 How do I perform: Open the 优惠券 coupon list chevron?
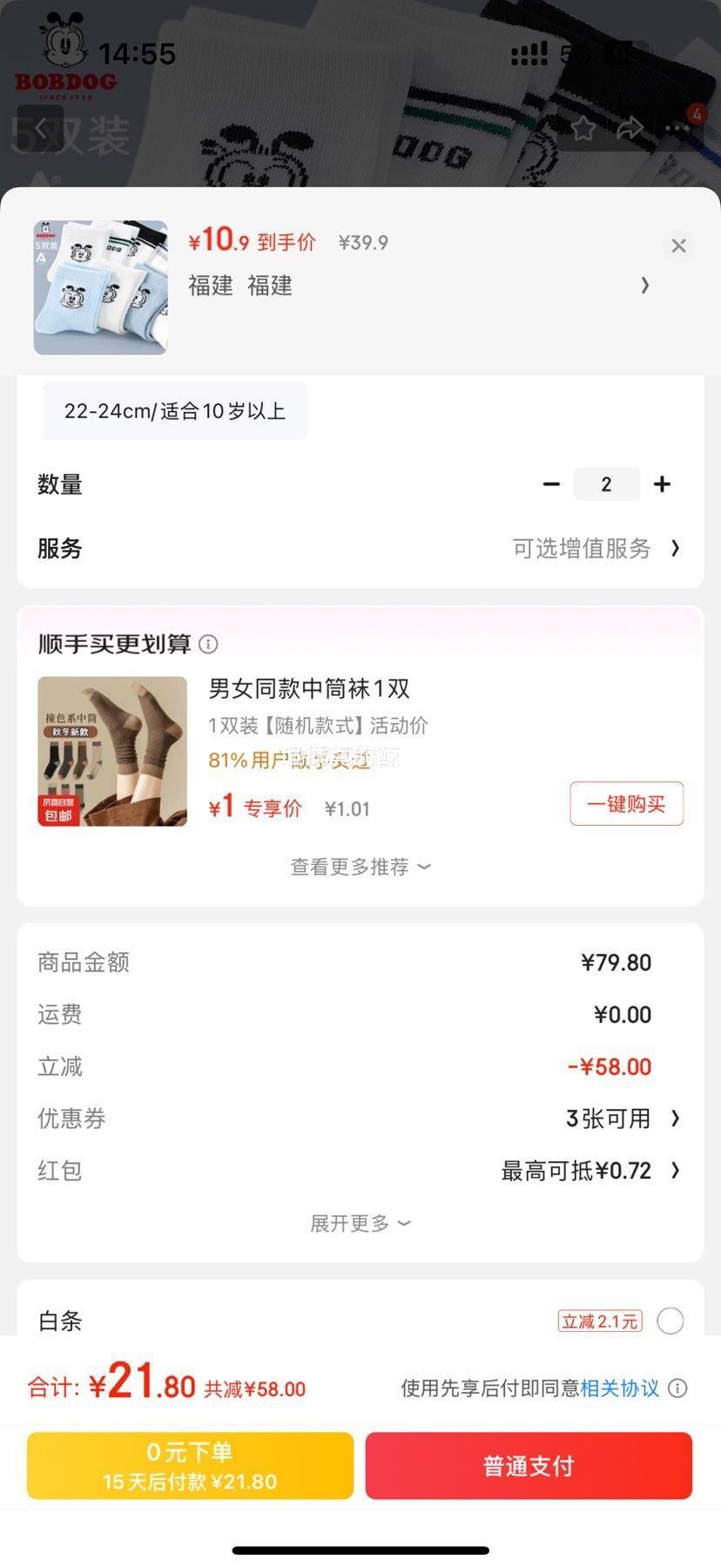click(676, 1119)
